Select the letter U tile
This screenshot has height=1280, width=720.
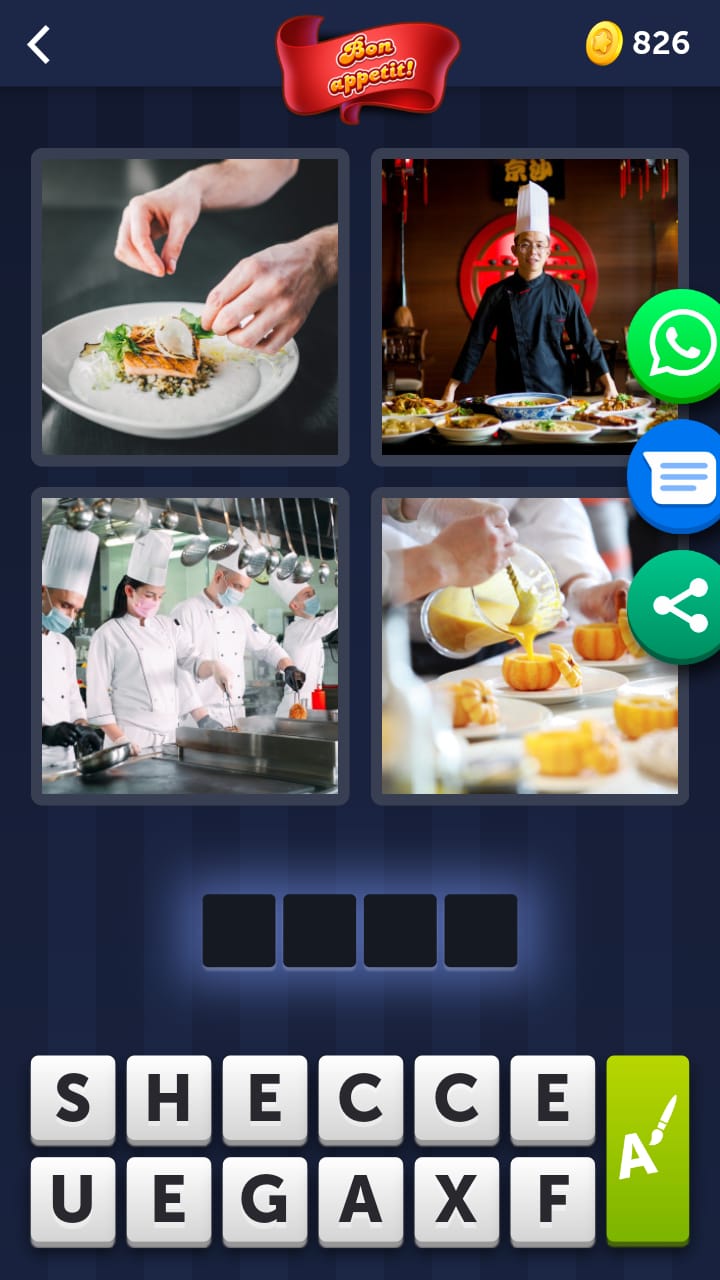72,1200
